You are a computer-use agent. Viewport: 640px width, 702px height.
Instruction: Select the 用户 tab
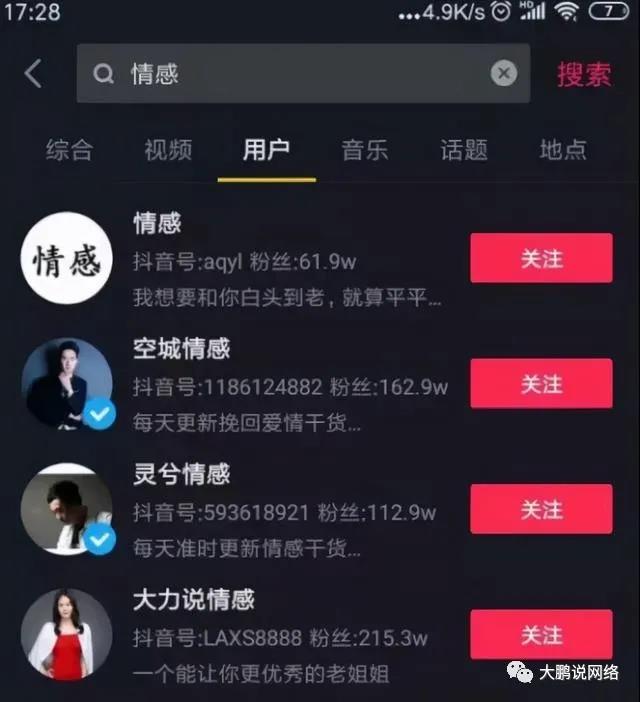pos(267,150)
